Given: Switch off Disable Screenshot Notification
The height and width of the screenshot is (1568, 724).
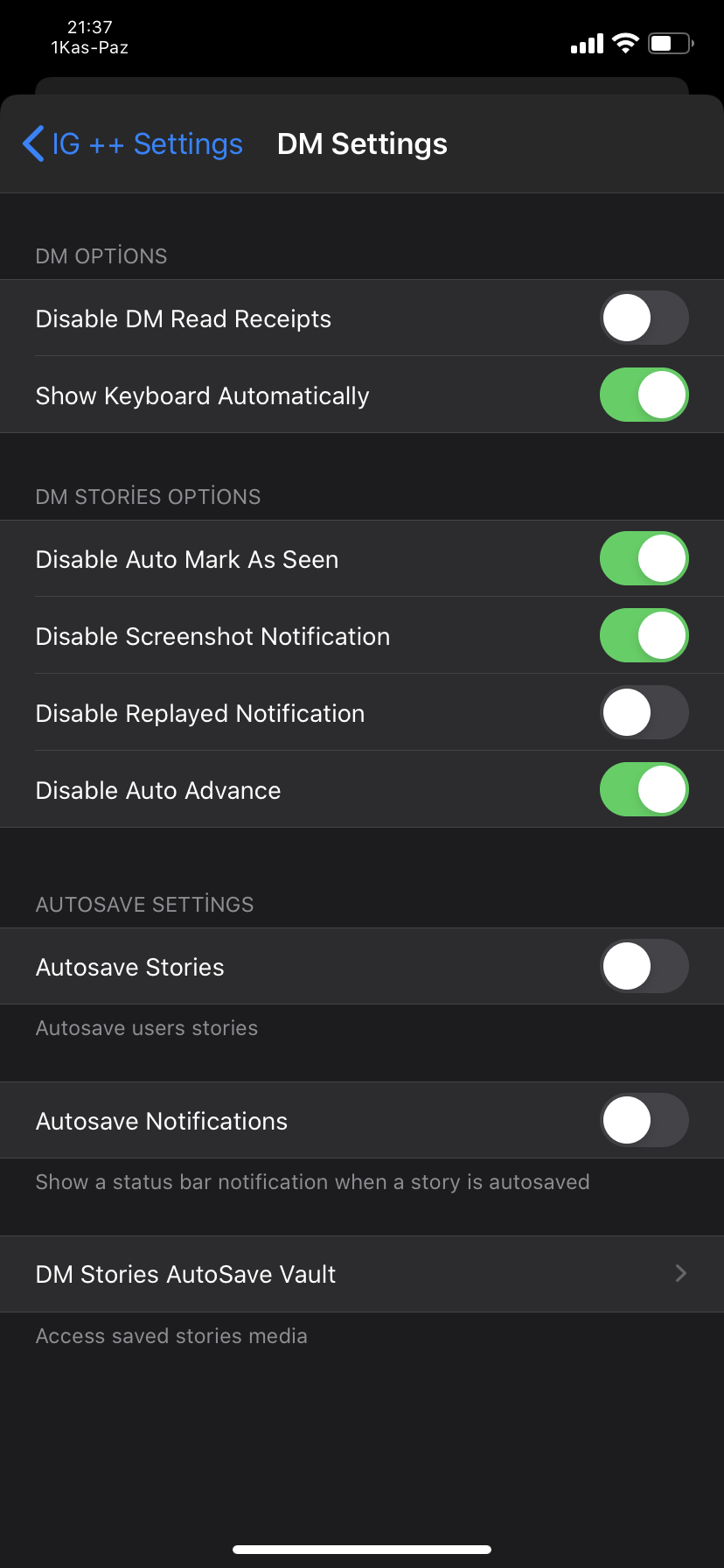Looking at the screenshot, I should [644, 635].
